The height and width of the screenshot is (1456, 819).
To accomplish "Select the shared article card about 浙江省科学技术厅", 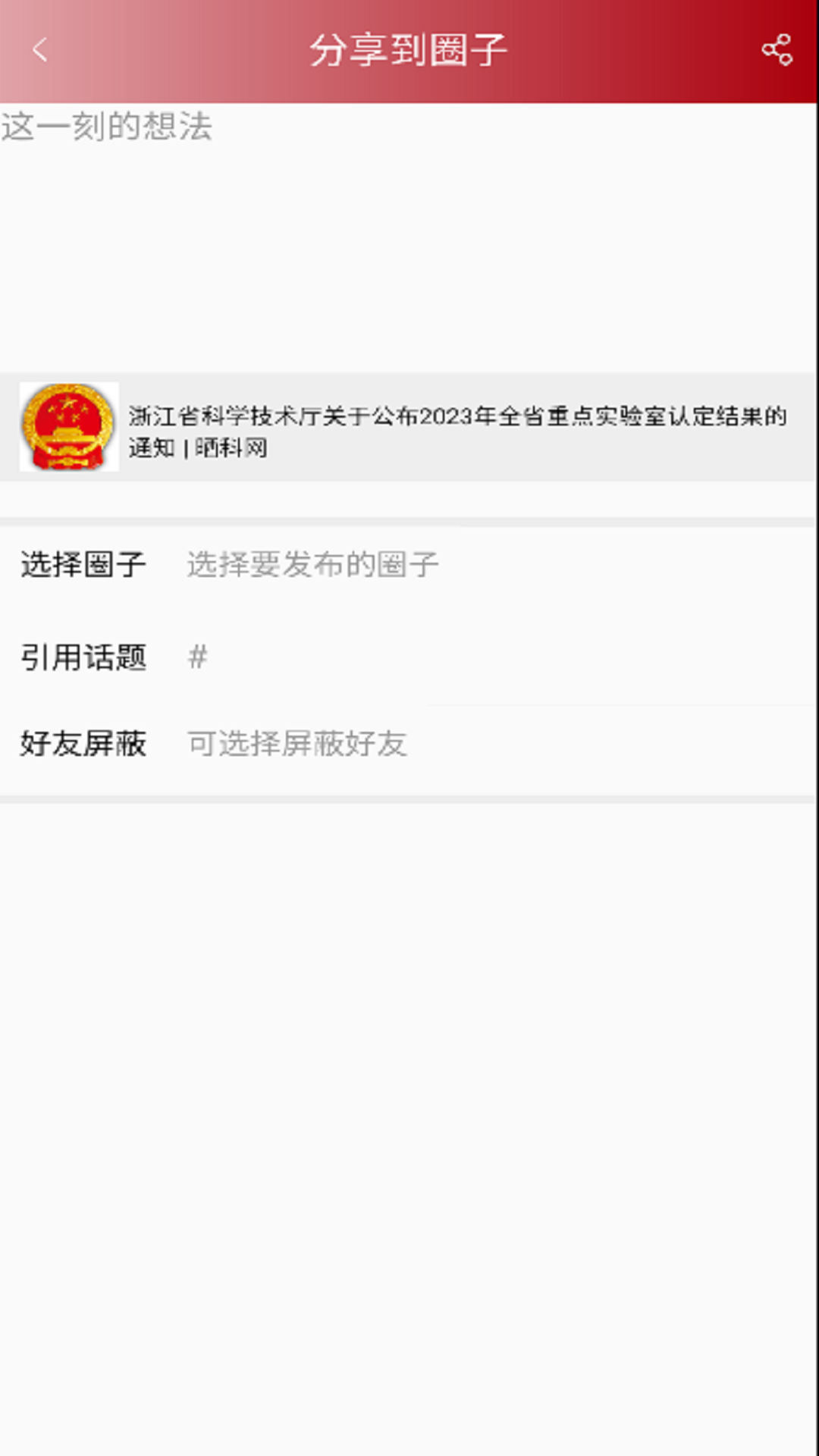I will point(409,427).
